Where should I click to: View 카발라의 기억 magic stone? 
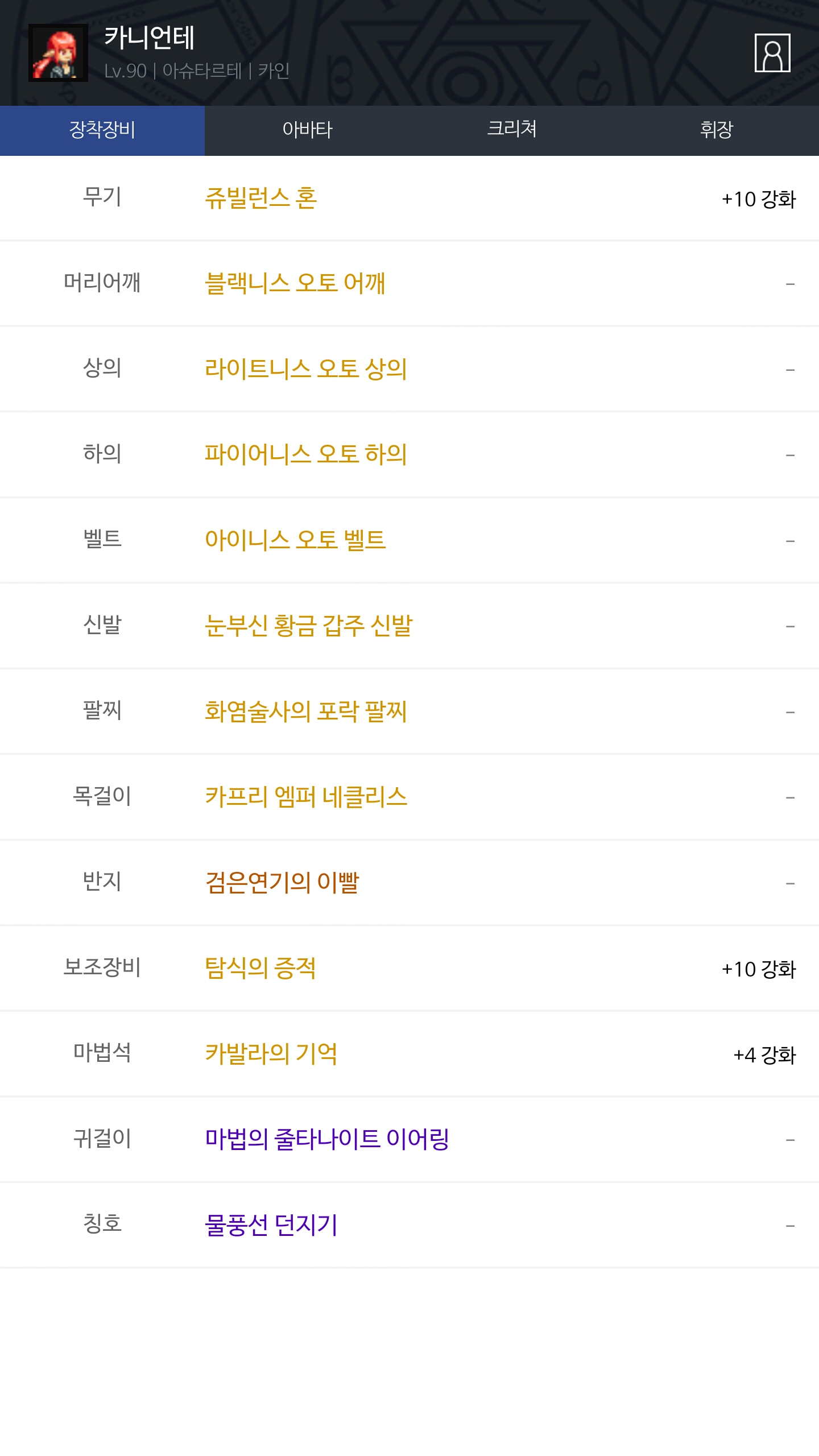271,1054
